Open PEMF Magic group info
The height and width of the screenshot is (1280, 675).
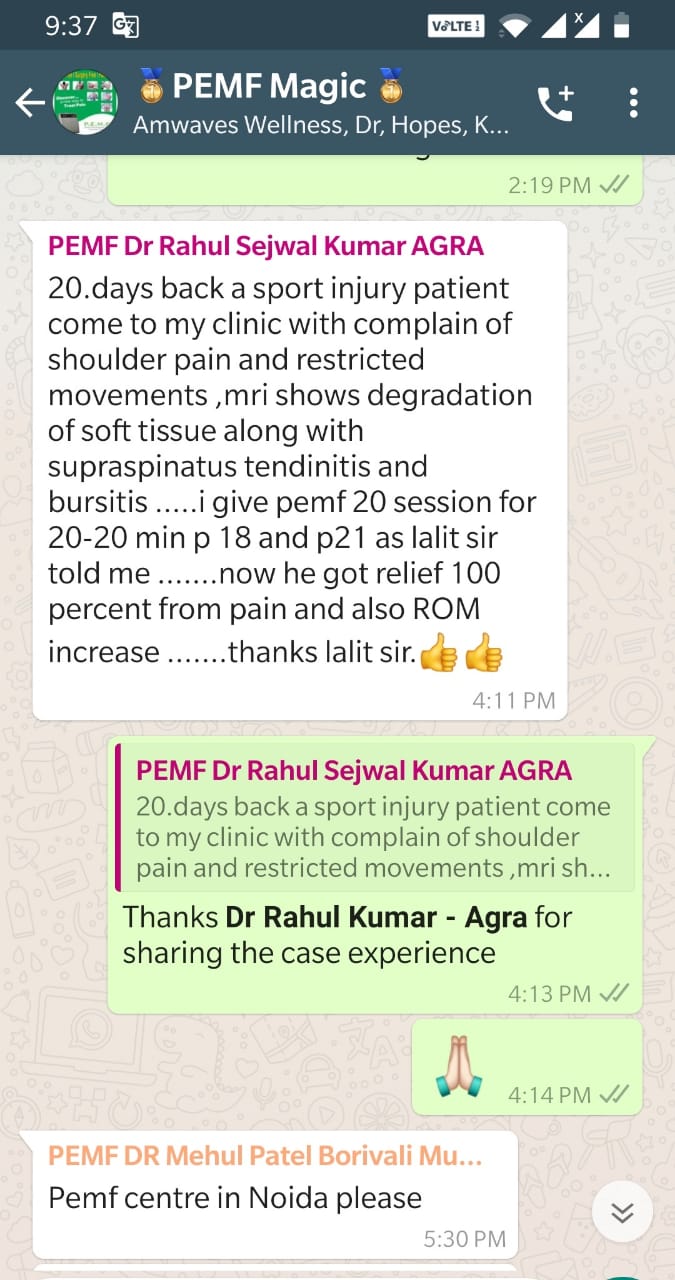[x=322, y=104]
